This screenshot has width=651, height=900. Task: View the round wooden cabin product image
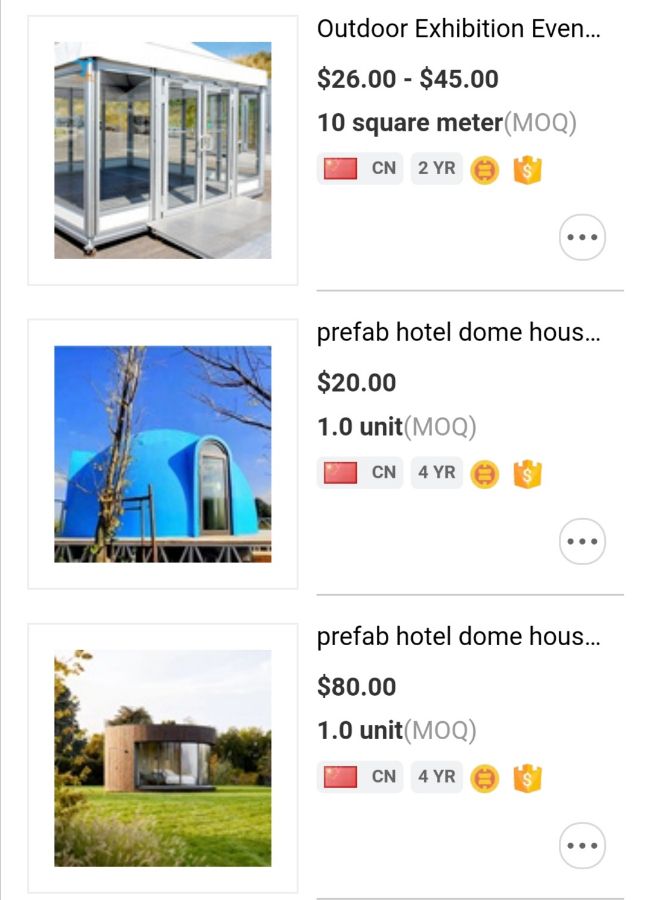[x=162, y=758]
